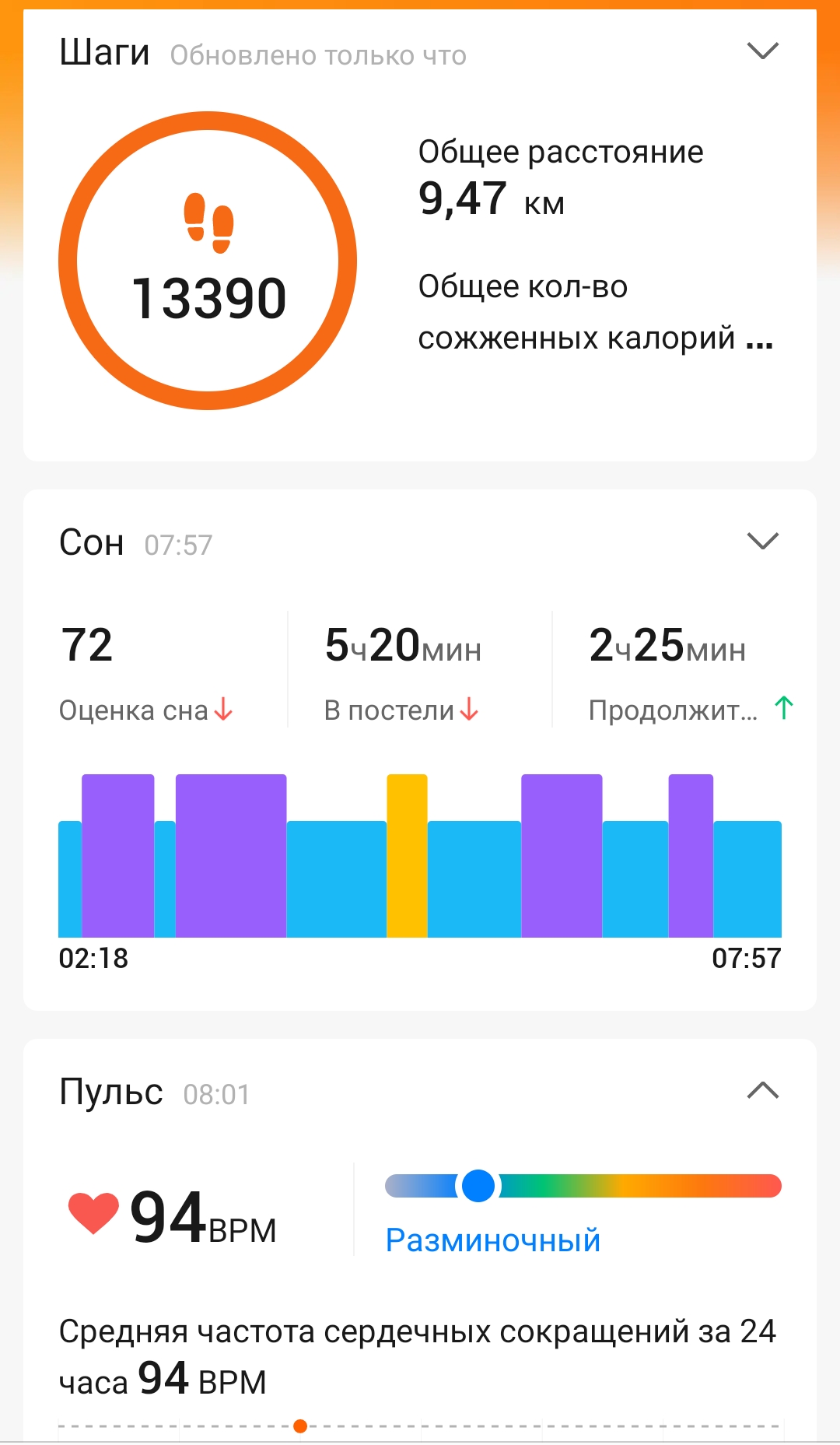This screenshot has height=1445, width=840.
Task: Expand the Сон card chevron
Action: (x=762, y=541)
